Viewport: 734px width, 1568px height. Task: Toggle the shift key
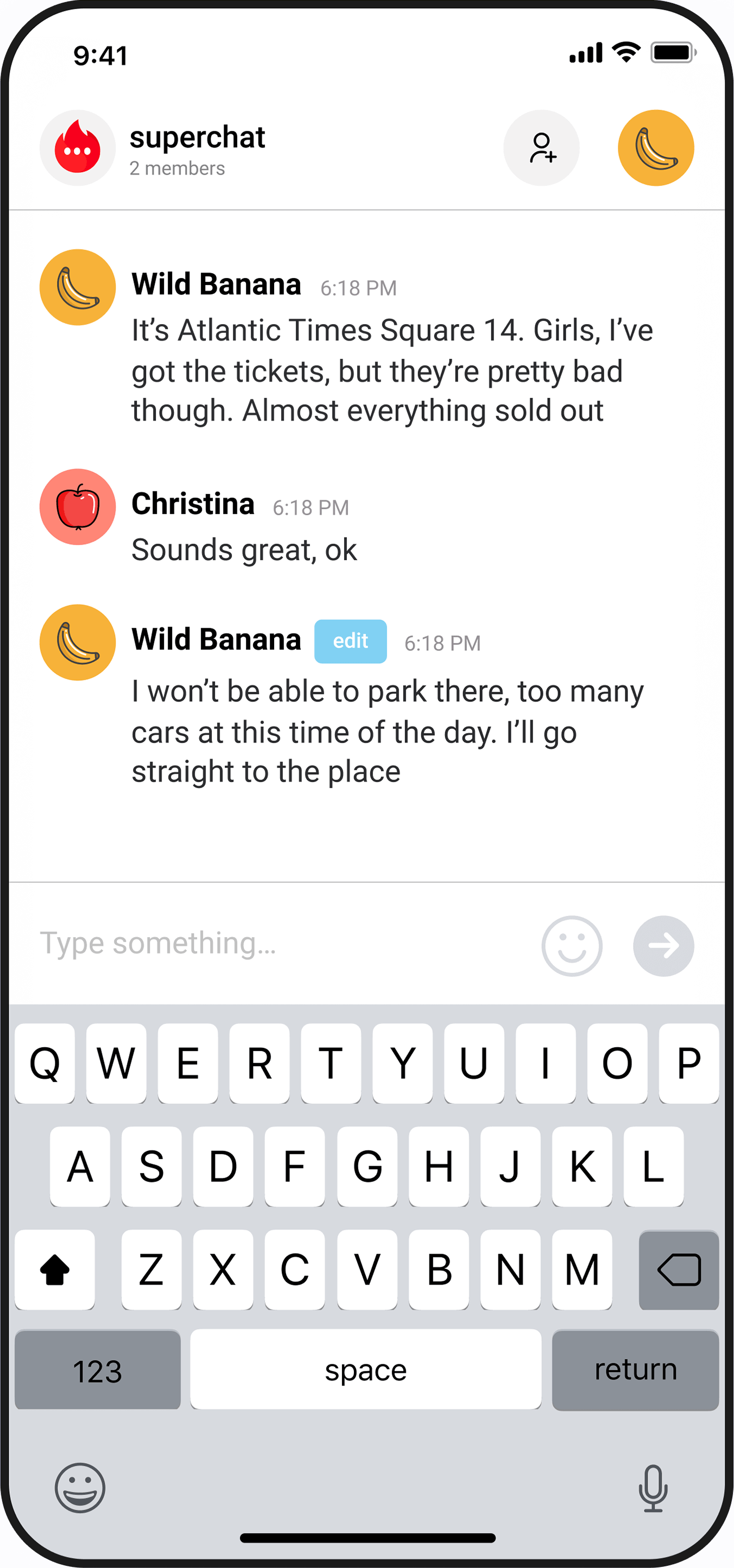pos(55,1270)
